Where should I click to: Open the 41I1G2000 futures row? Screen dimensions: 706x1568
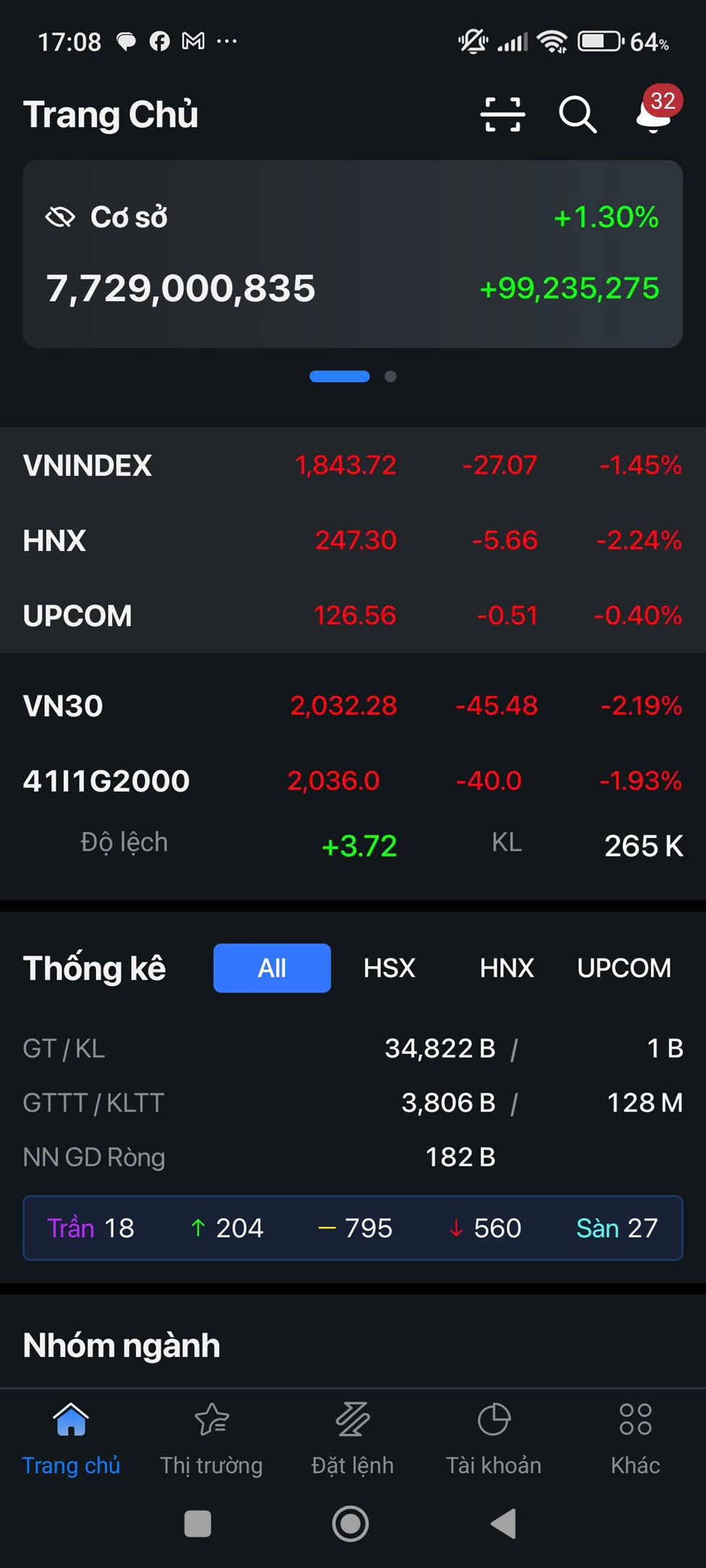coord(352,781)
